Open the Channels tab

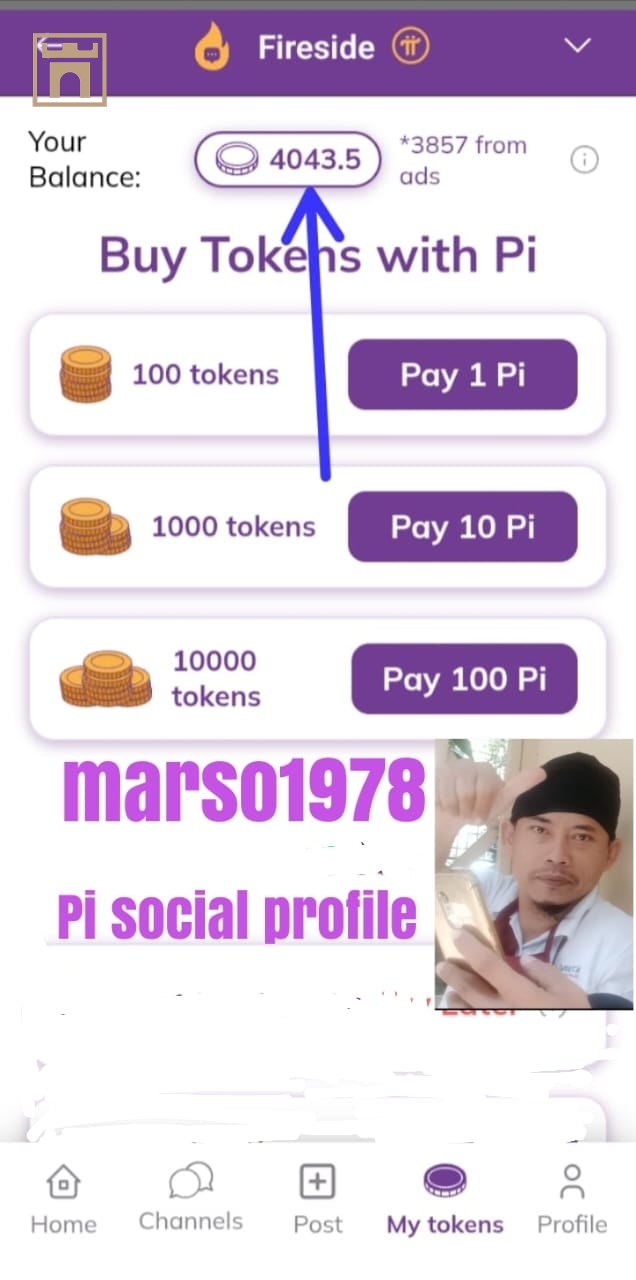click(190, 1198)
